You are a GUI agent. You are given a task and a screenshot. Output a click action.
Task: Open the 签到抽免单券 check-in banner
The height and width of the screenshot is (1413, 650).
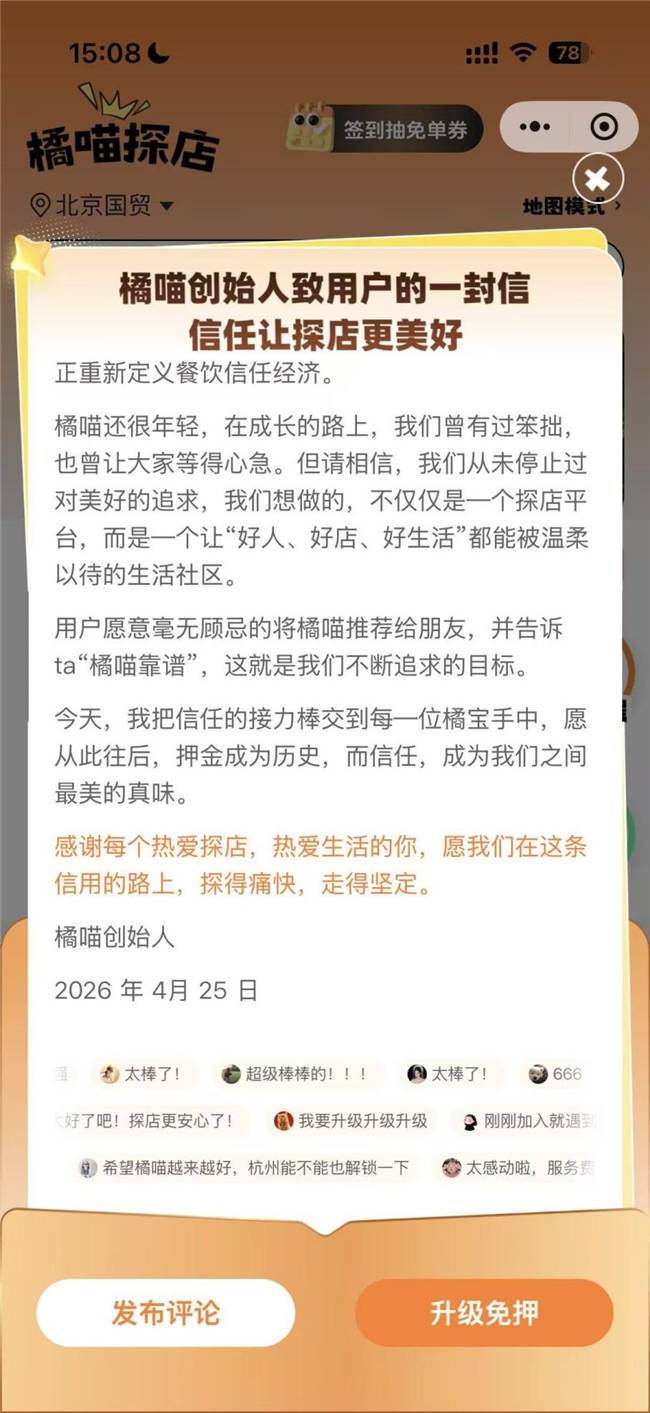pyautogui.click(x=386, y=130)
